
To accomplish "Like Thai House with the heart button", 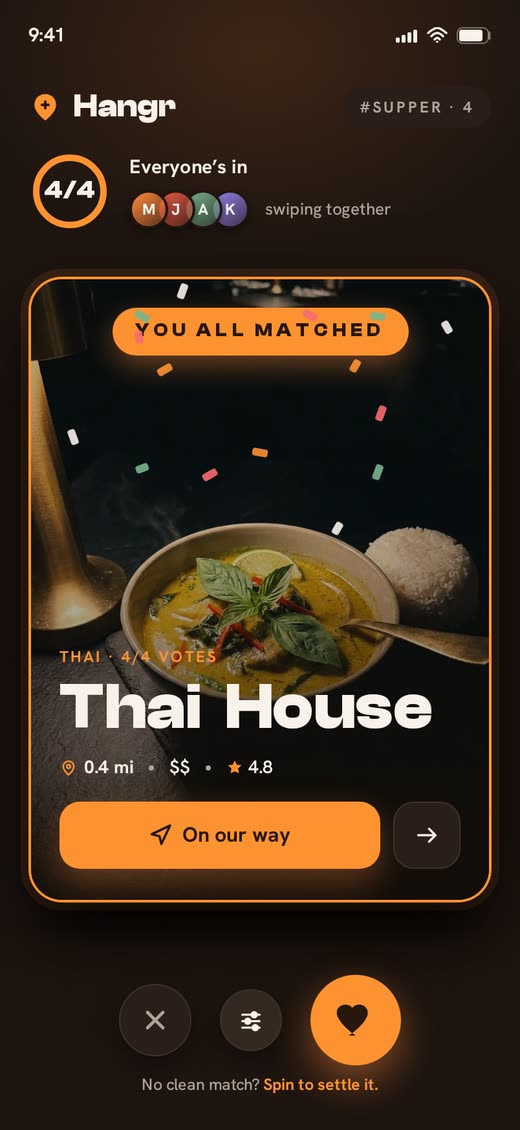I will click(x=355, y=1020).
